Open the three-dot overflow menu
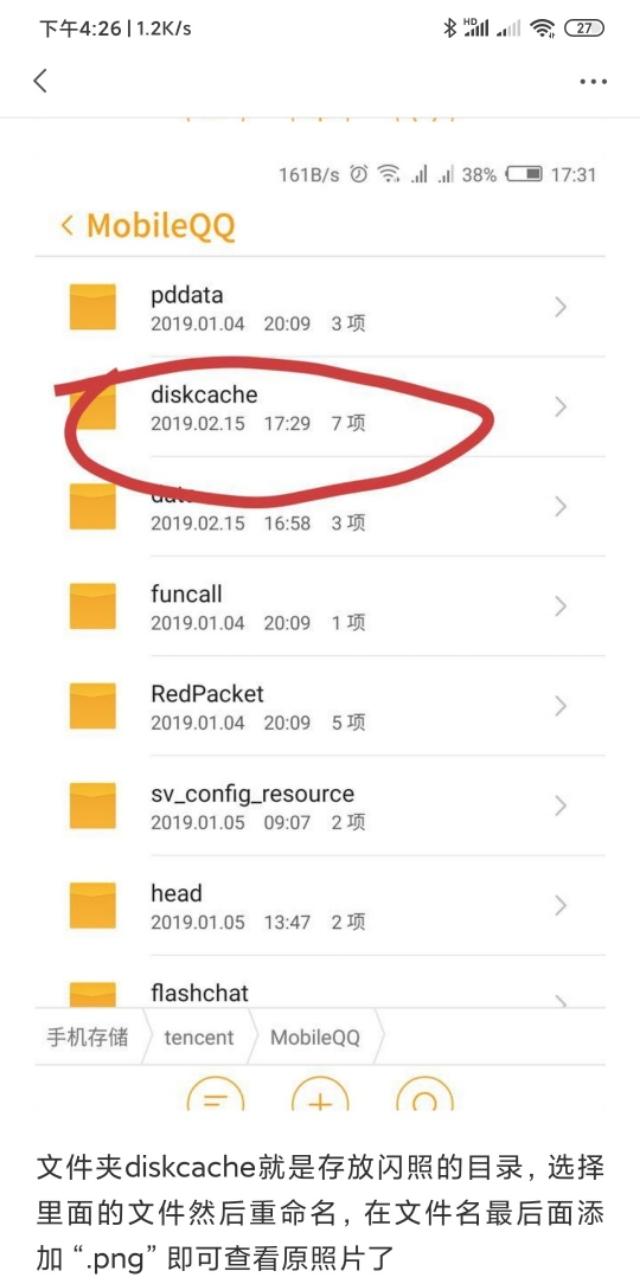Viewport: 640px width, 1284px height. click(x=593, y=82)
